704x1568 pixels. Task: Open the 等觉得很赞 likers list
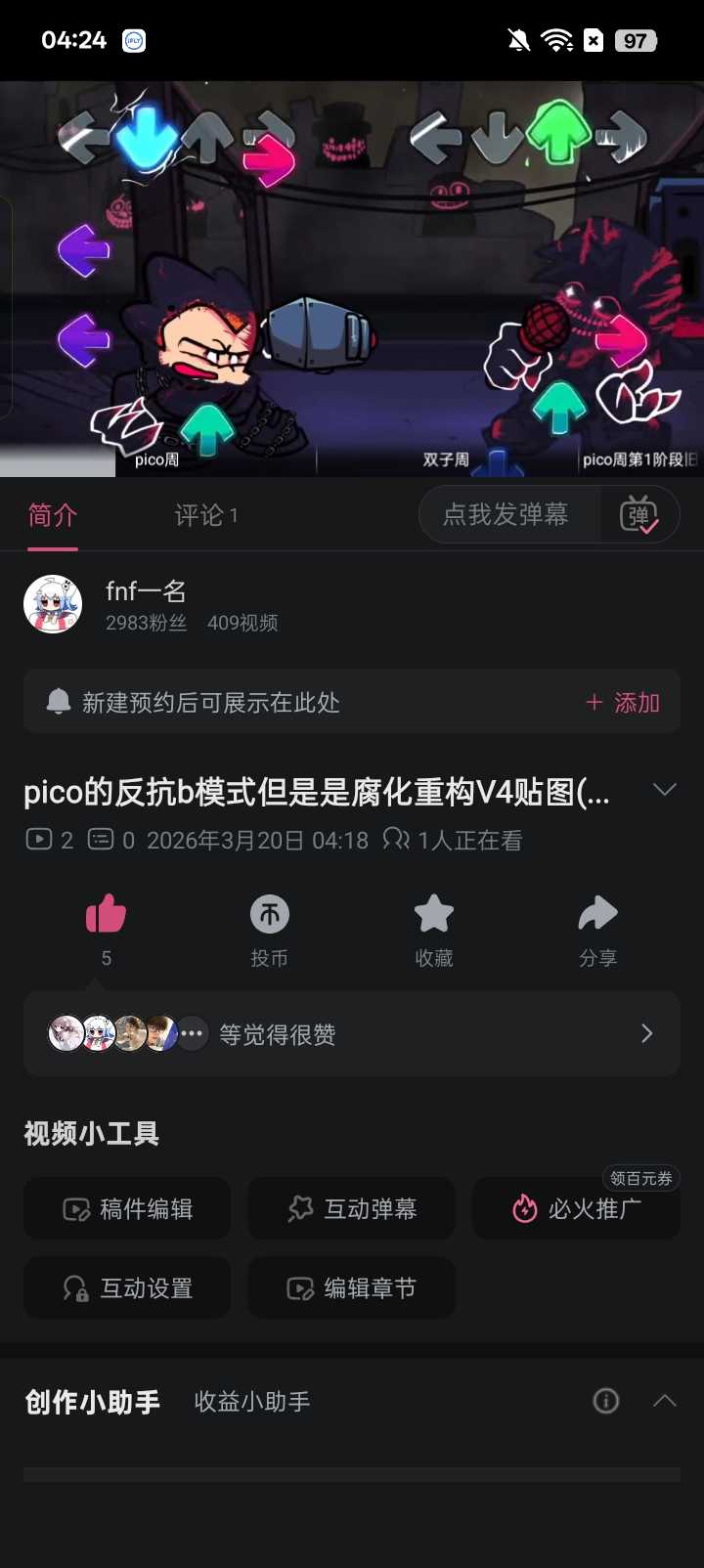pyautogui.click(x=352, y=1034)
